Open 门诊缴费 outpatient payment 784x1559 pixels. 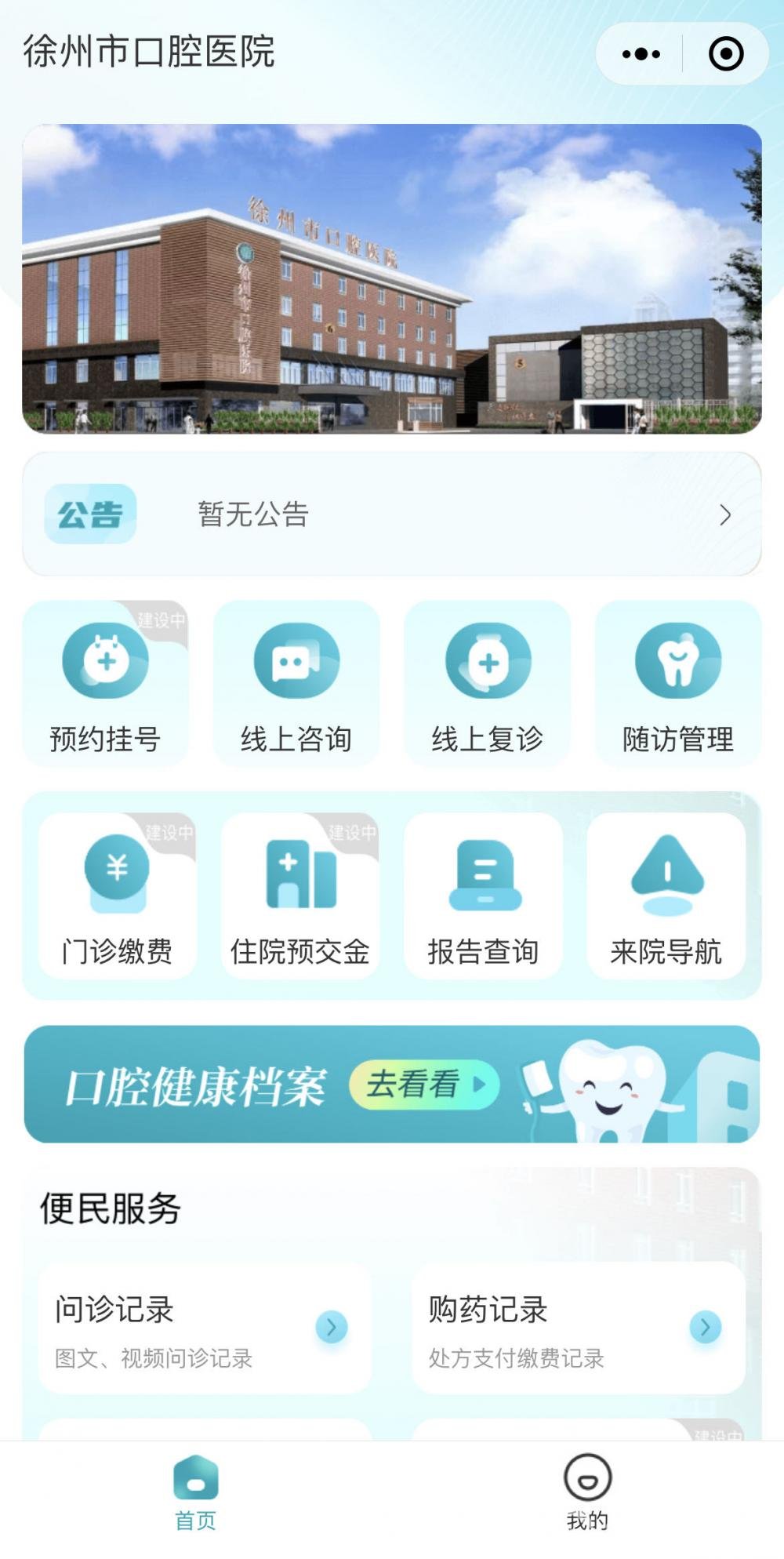click(118, 896)
